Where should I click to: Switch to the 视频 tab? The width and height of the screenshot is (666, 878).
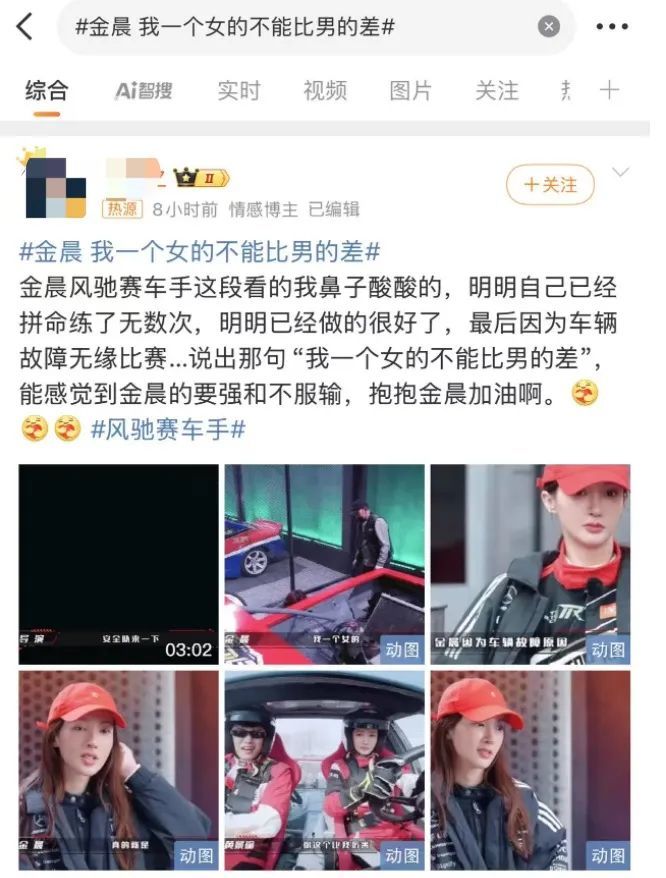pyautogui.click(x=325, y=91)
